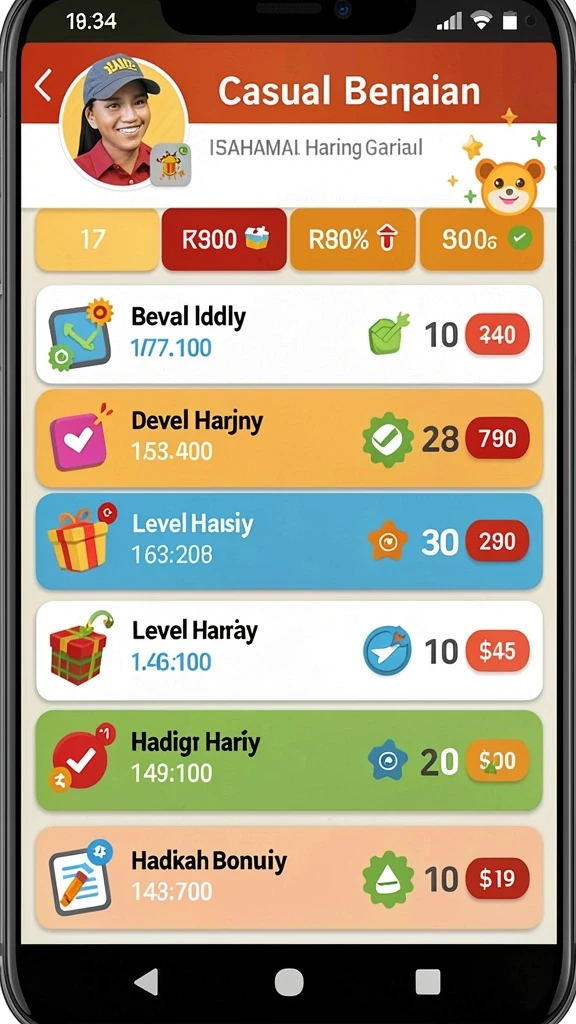Open the Level Haisiy gift row

[x=289, y=541]
